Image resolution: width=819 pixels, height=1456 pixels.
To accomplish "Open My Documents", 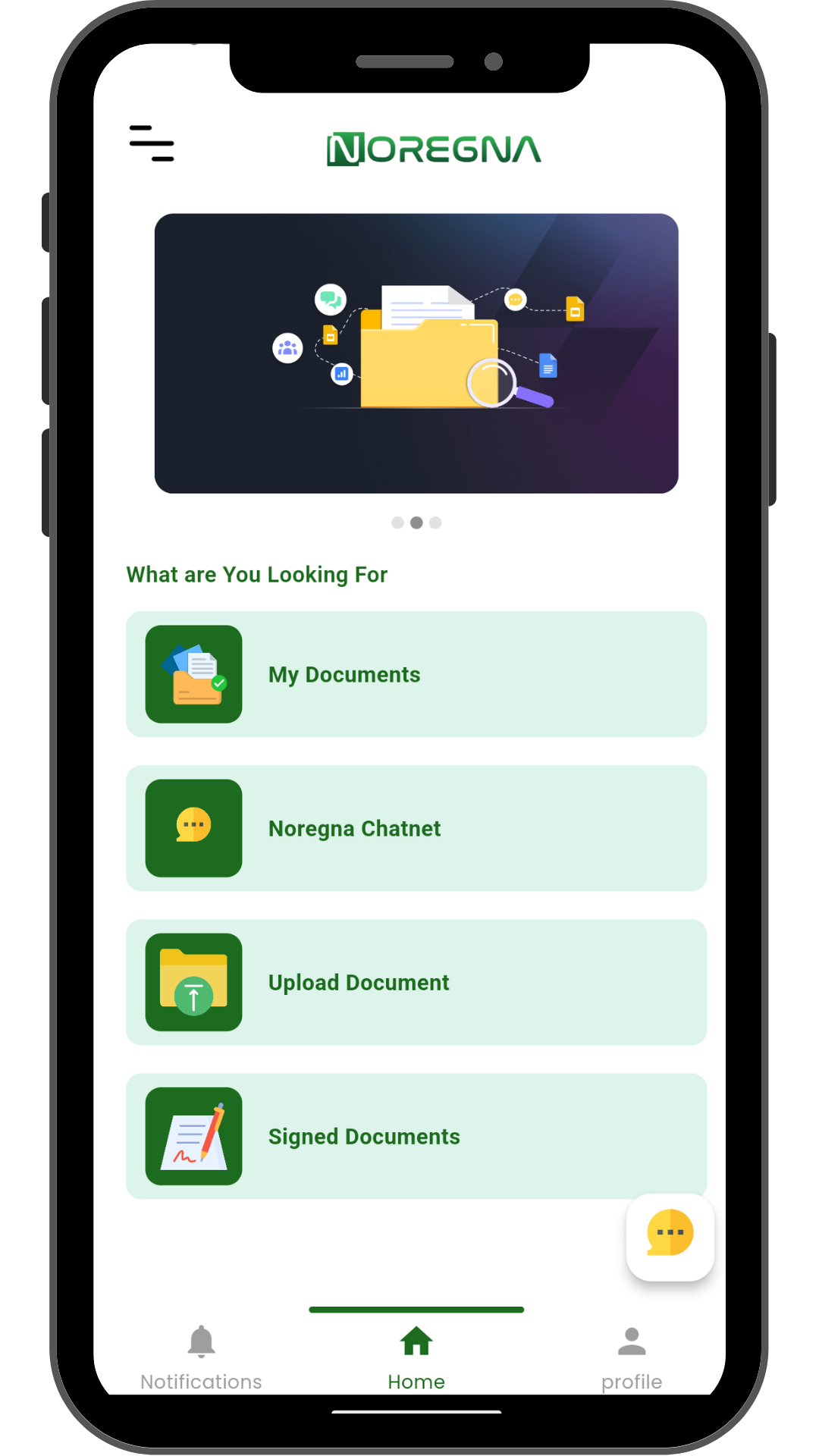I will click(x=416, y=674).
